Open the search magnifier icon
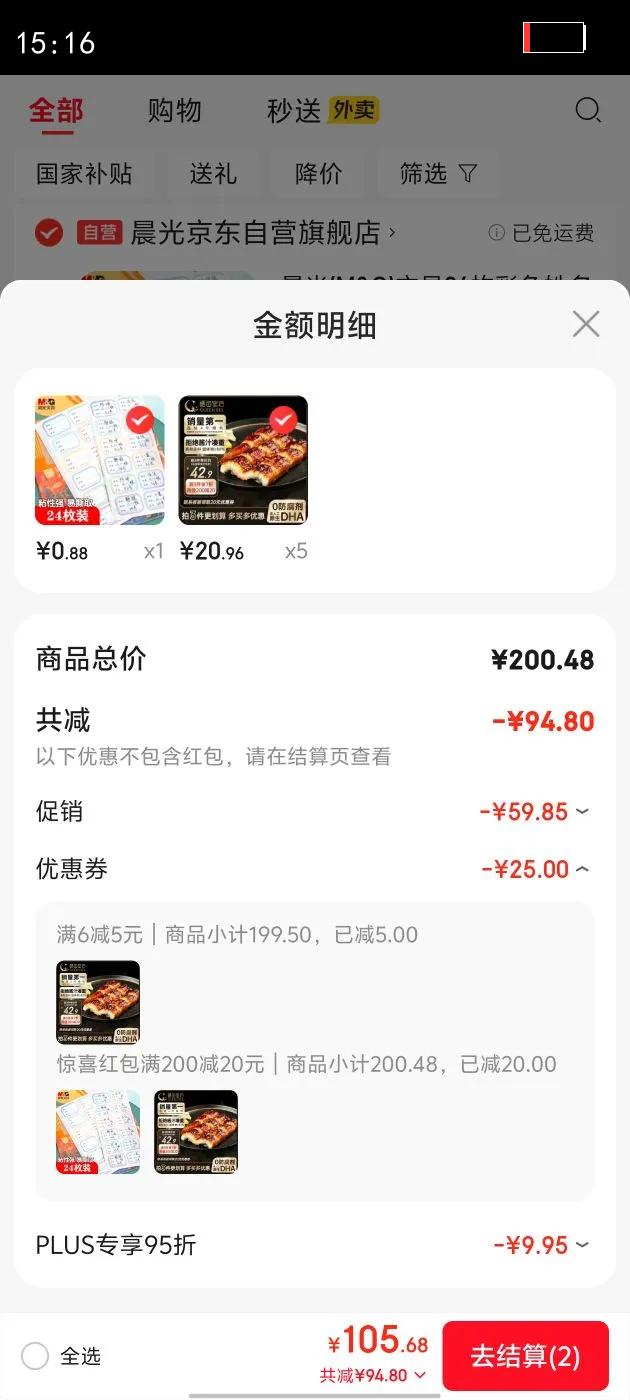The width and height of the screenshot is (630, 1400). [x=589, y=110]
